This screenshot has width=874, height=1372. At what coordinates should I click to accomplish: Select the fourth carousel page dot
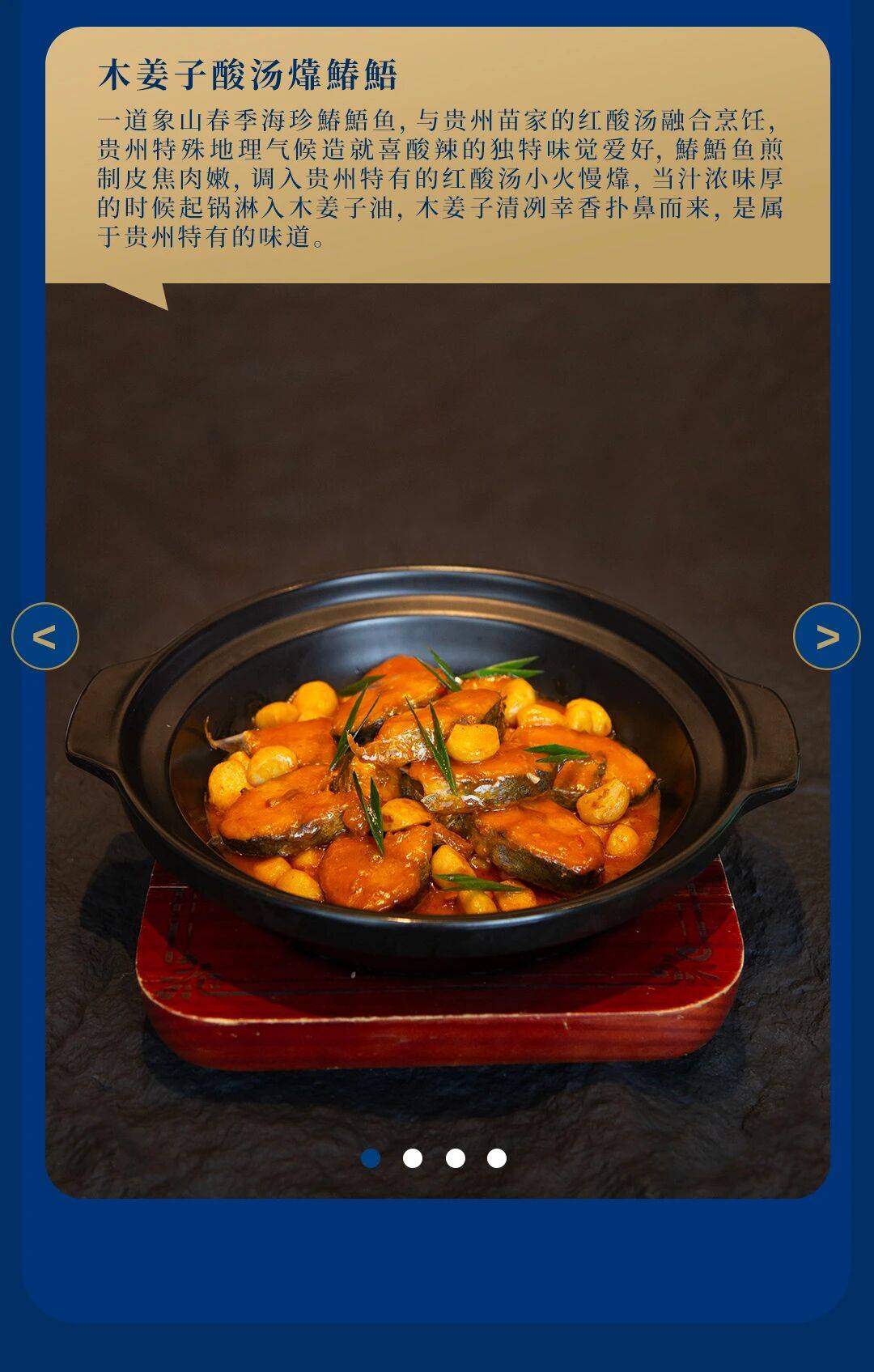click(497, 1158)
